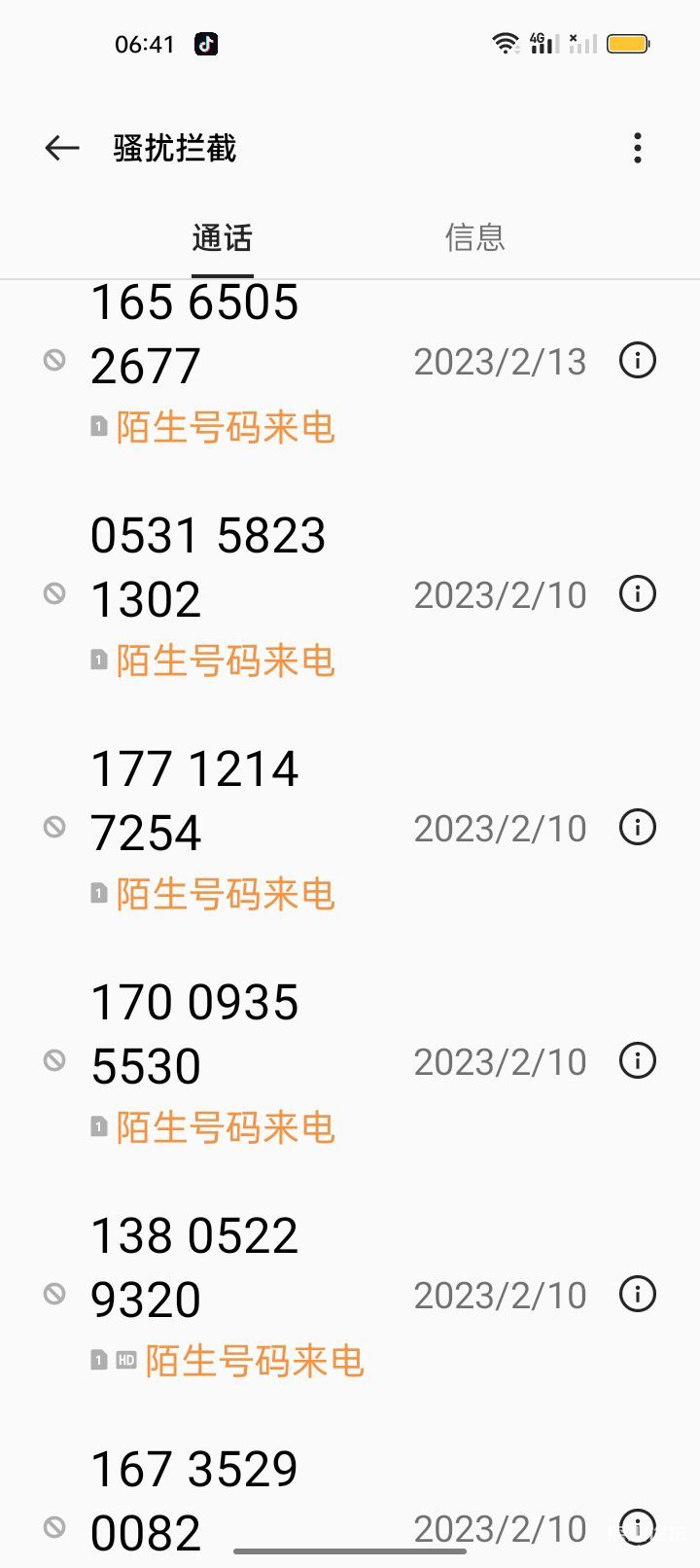Image resolution: width=700 pixels, height=1568 pixels.
Task: Show info for 0531 5823 1302
Action: tap(638, 594)
